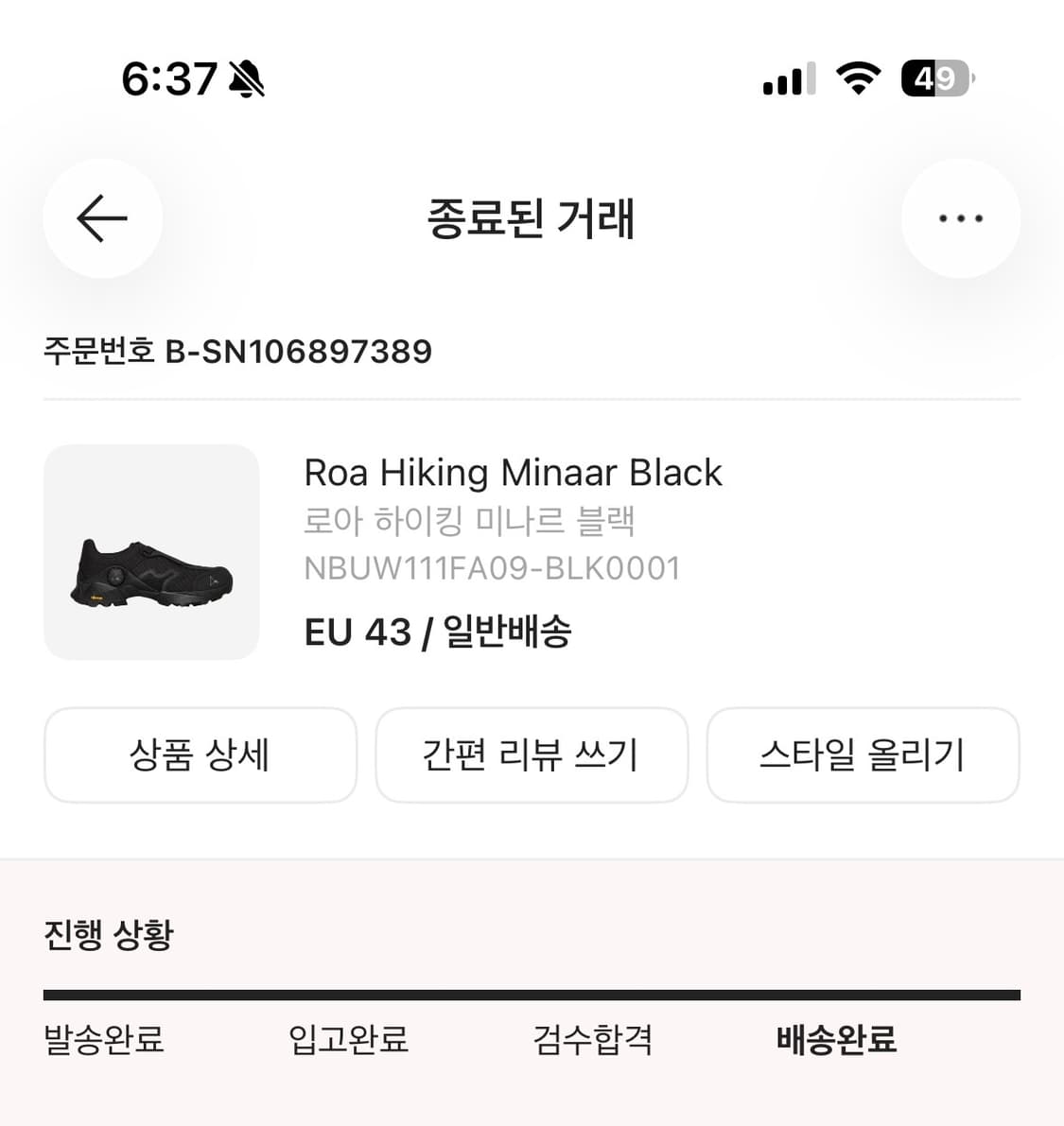Tap 스타일 올리기 to post style
The width and height of the screenshot is (1064, 1126).
[x=863, y=754]
